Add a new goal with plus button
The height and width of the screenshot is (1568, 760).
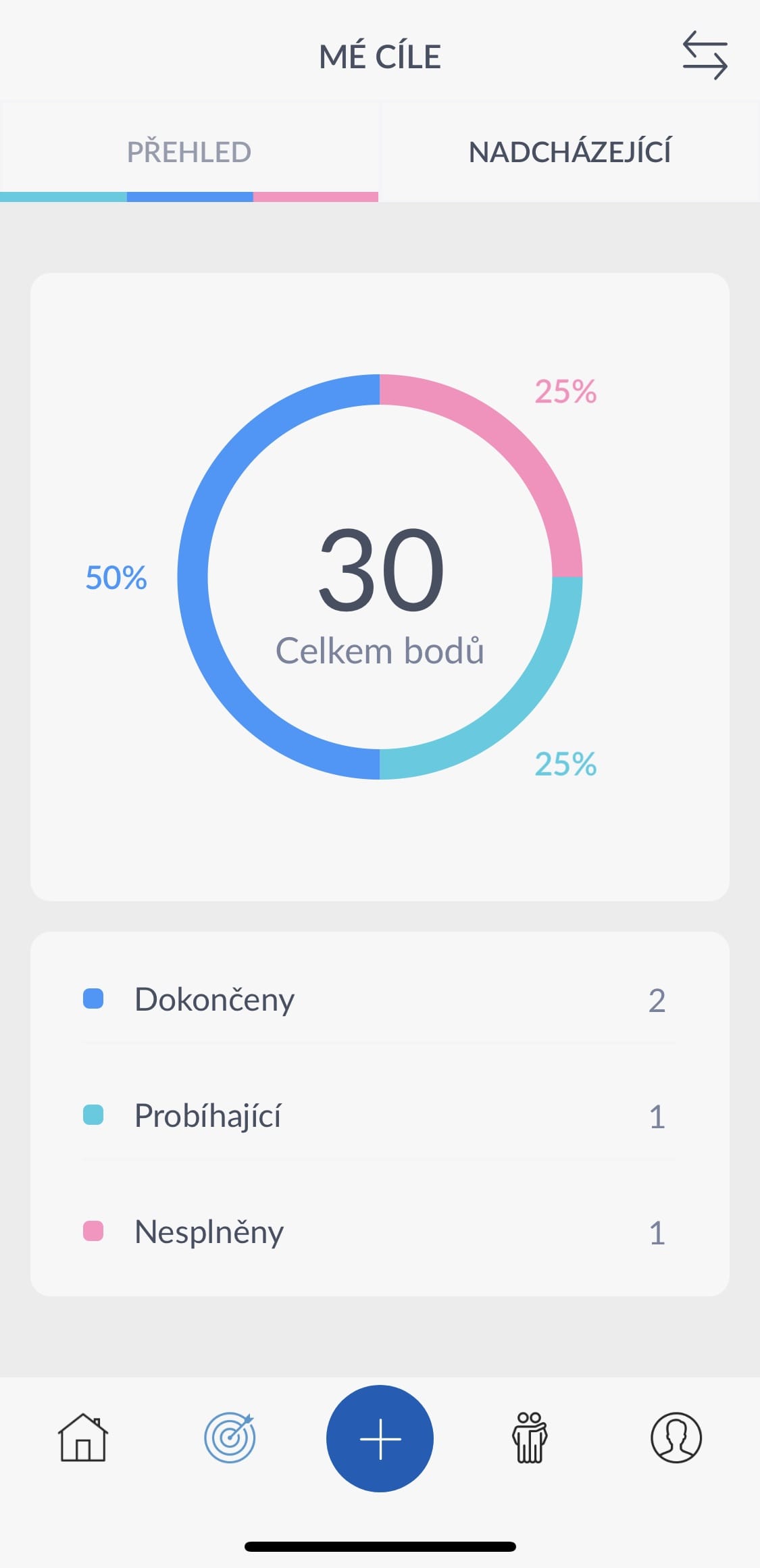[x=380, y=1438]
